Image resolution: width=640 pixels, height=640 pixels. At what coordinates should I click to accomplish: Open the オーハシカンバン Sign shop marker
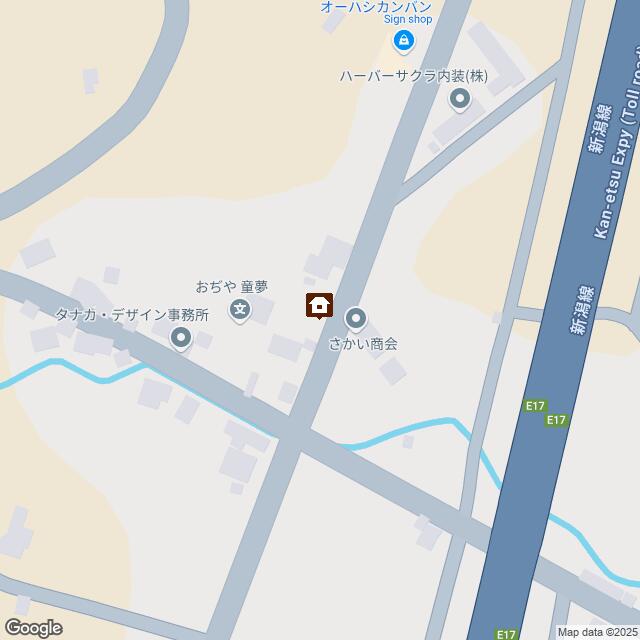point(403,41)
